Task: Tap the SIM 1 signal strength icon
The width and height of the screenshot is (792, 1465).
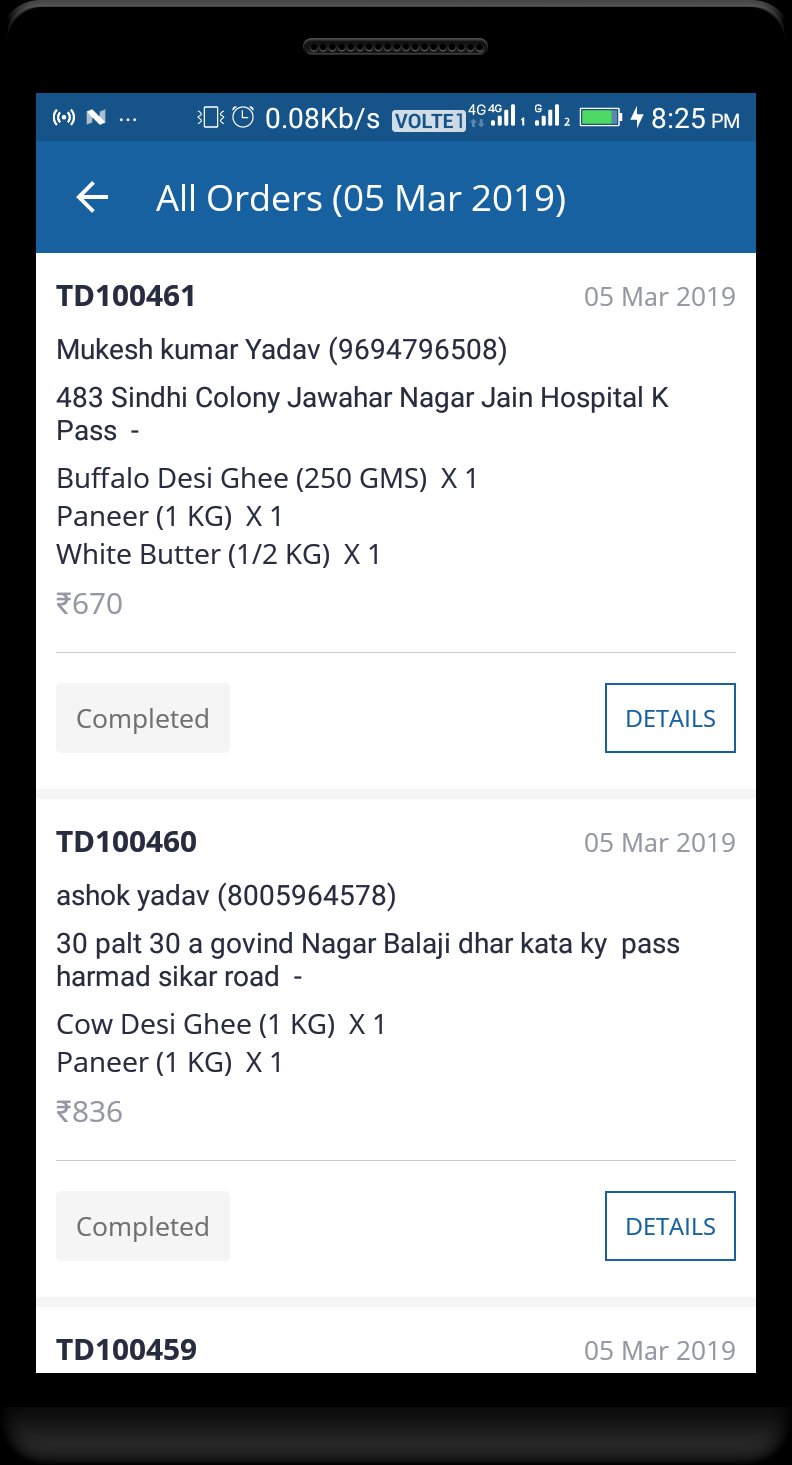Action: click(504, 117)
